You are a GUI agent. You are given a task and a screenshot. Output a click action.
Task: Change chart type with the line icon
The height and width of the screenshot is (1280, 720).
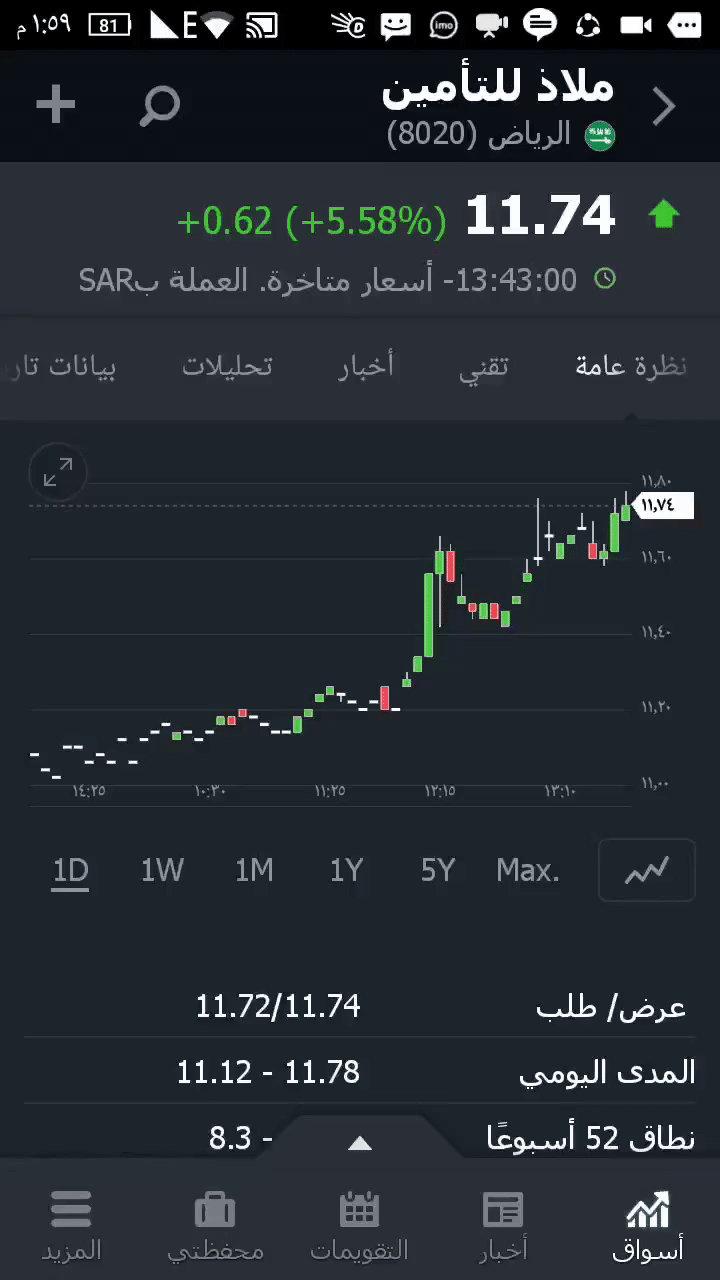(x=646, y=871)
